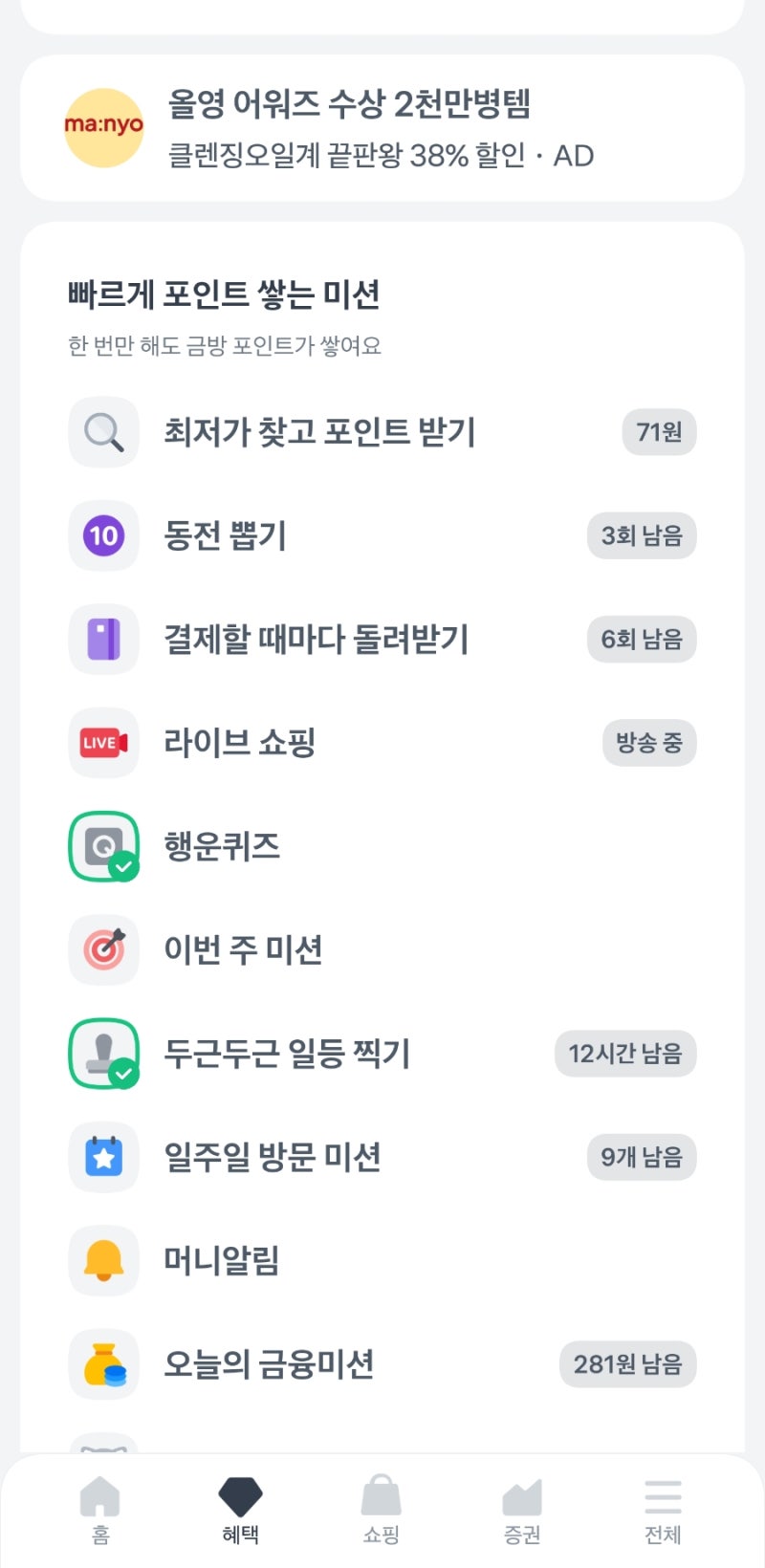
Task: Tap the 71원 reward badge
Action: point(659,431)
